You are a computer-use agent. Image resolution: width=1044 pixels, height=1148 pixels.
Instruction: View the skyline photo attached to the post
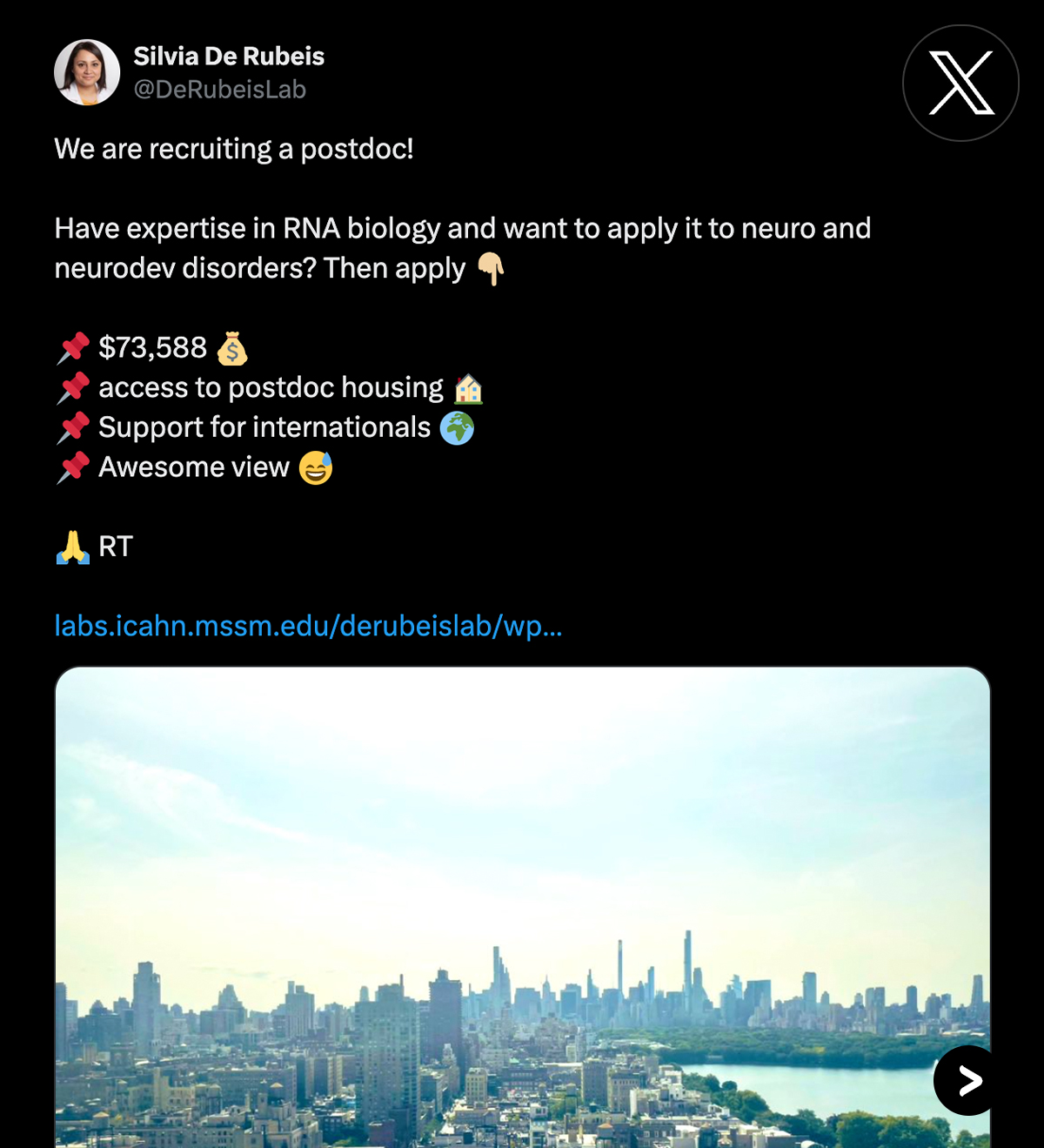pyautogui.click(x=522, y=905)
